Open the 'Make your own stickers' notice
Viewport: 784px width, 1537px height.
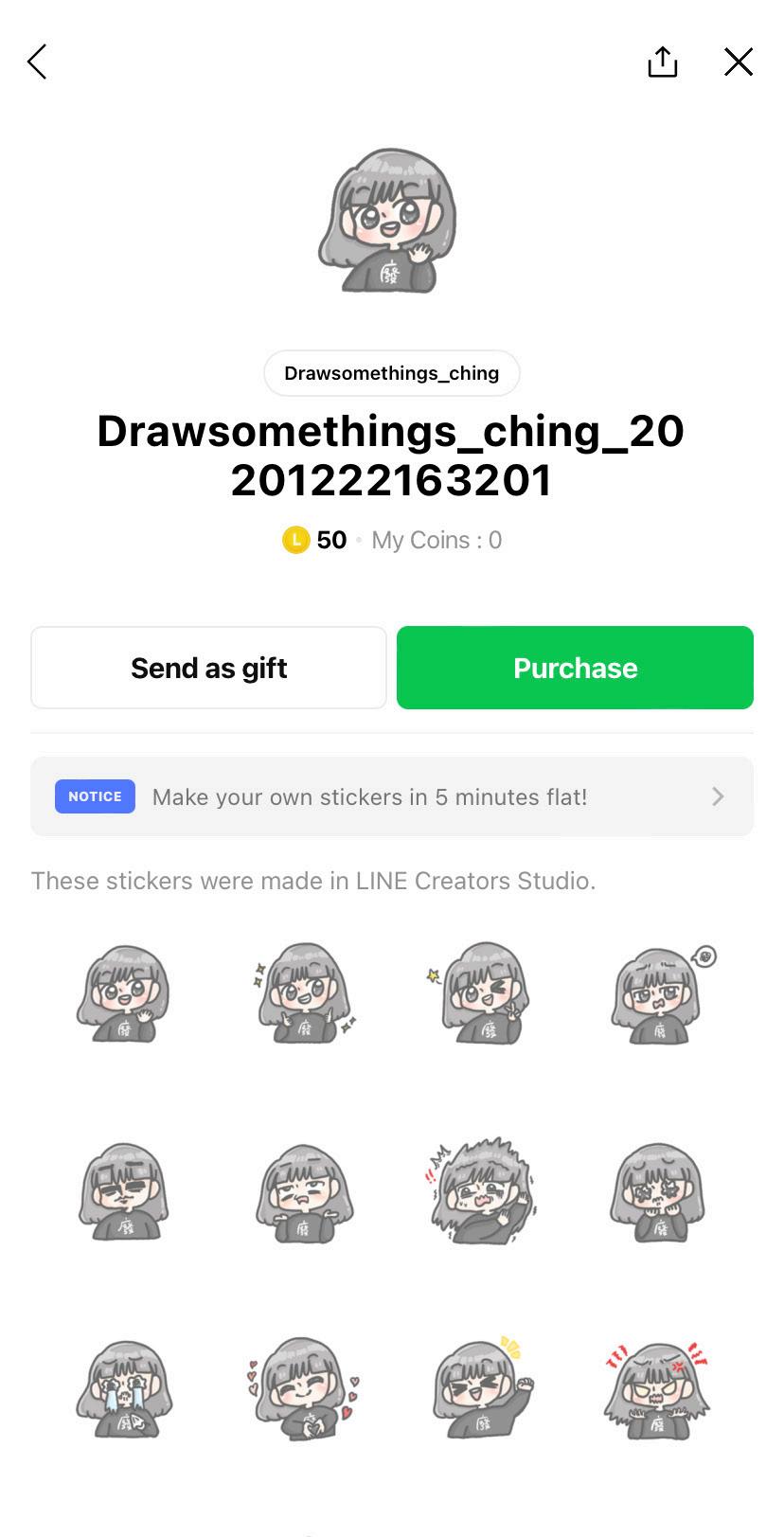(x=391, y=796)
